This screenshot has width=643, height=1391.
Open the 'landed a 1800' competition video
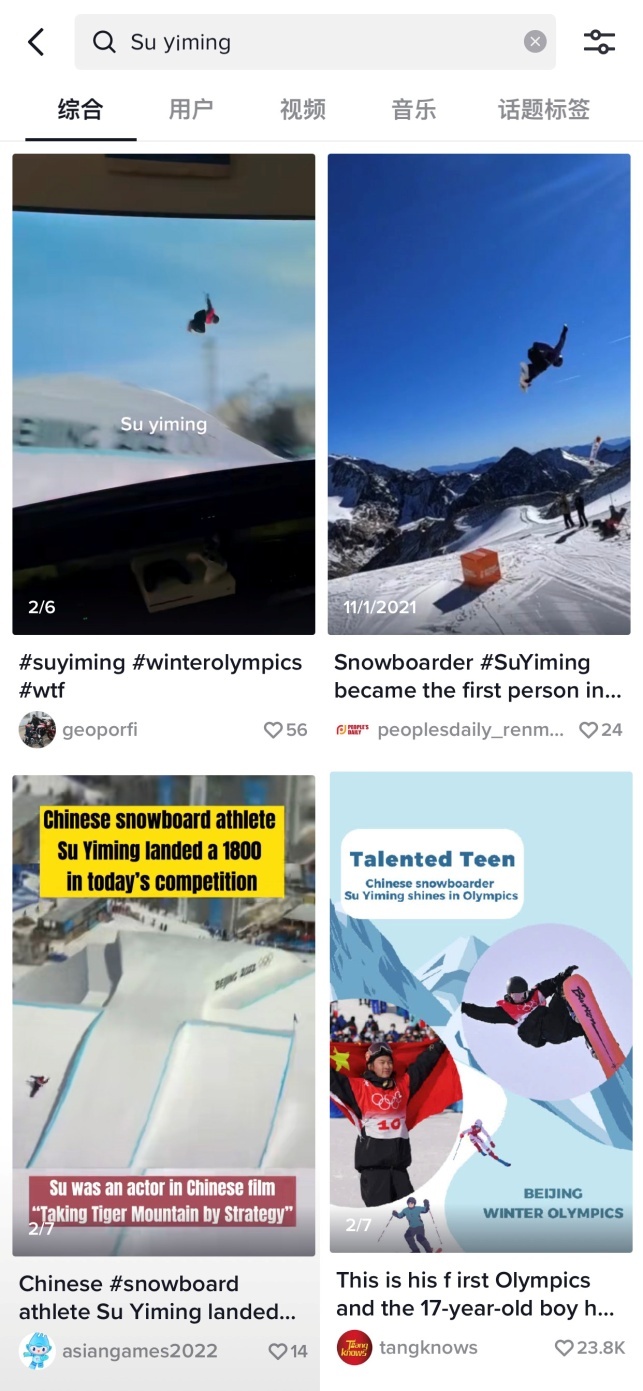click(164, 1014)
